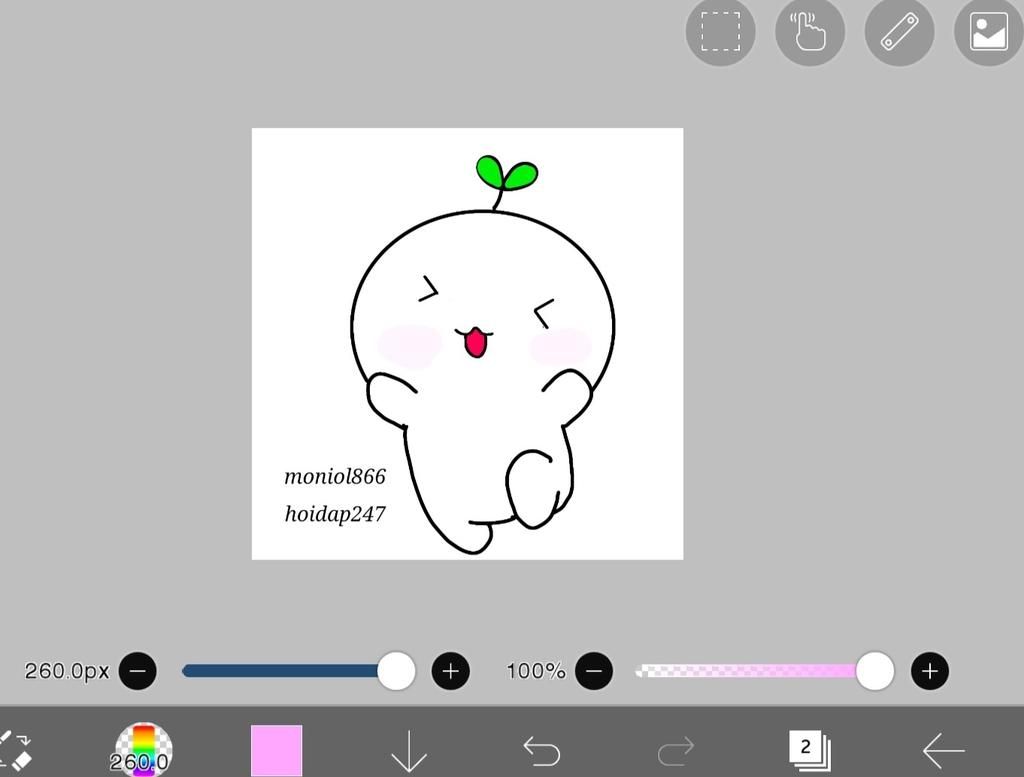Decrease brush opacity with minus button
The height and width of the screenshot is (777, 1024).
pos(594,670)
